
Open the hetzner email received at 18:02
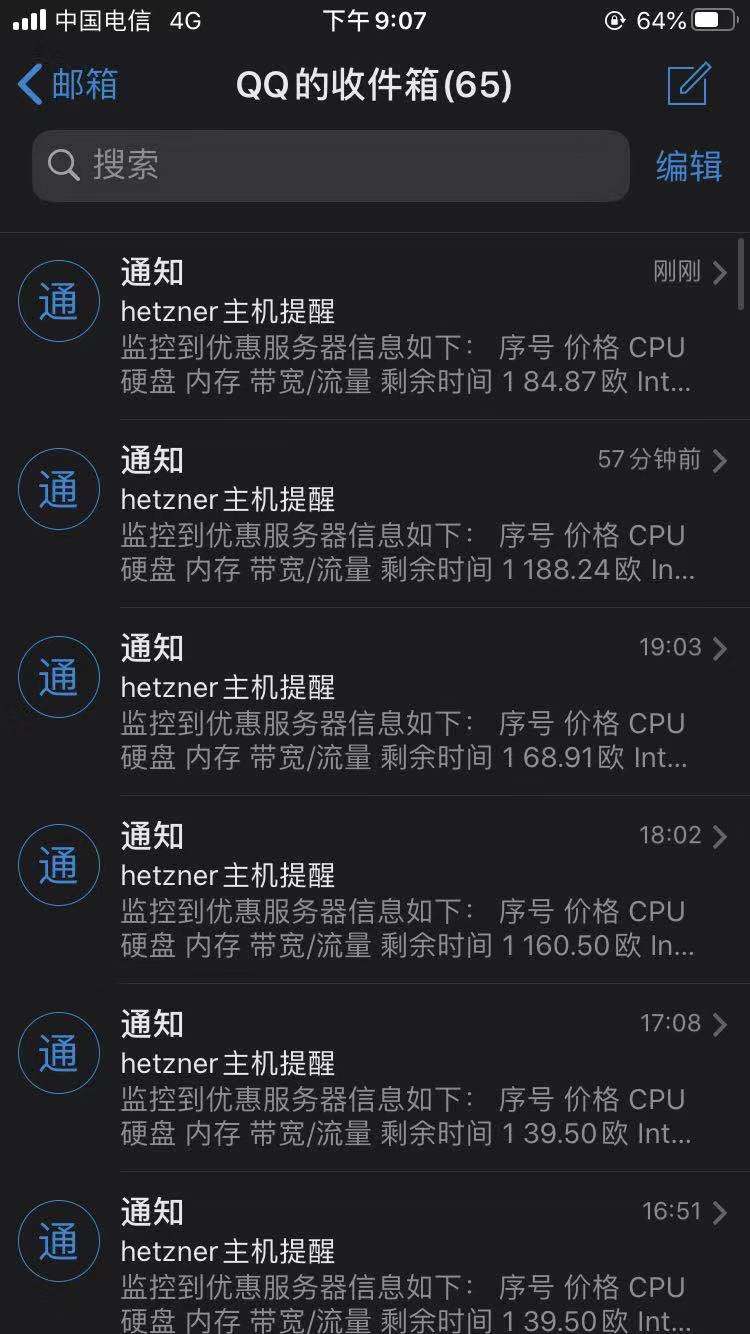(x=400, y=890)
